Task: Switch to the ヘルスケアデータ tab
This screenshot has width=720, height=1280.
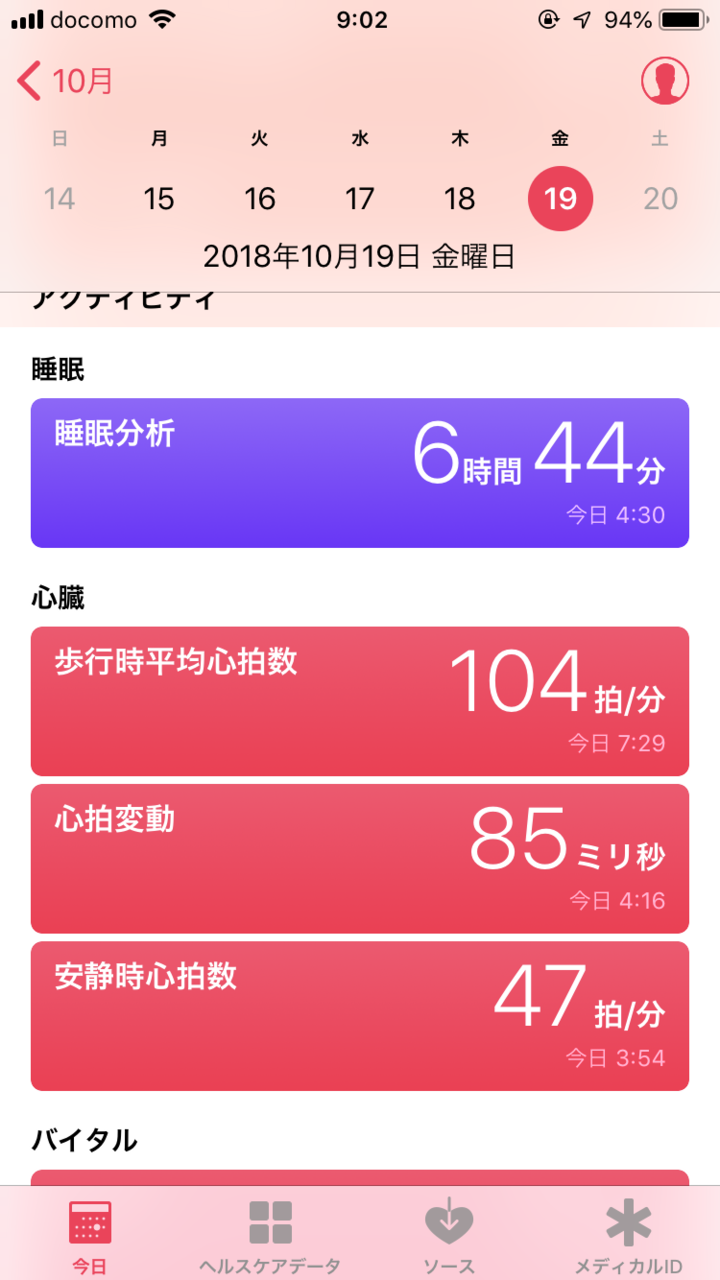Action: 270,1236
